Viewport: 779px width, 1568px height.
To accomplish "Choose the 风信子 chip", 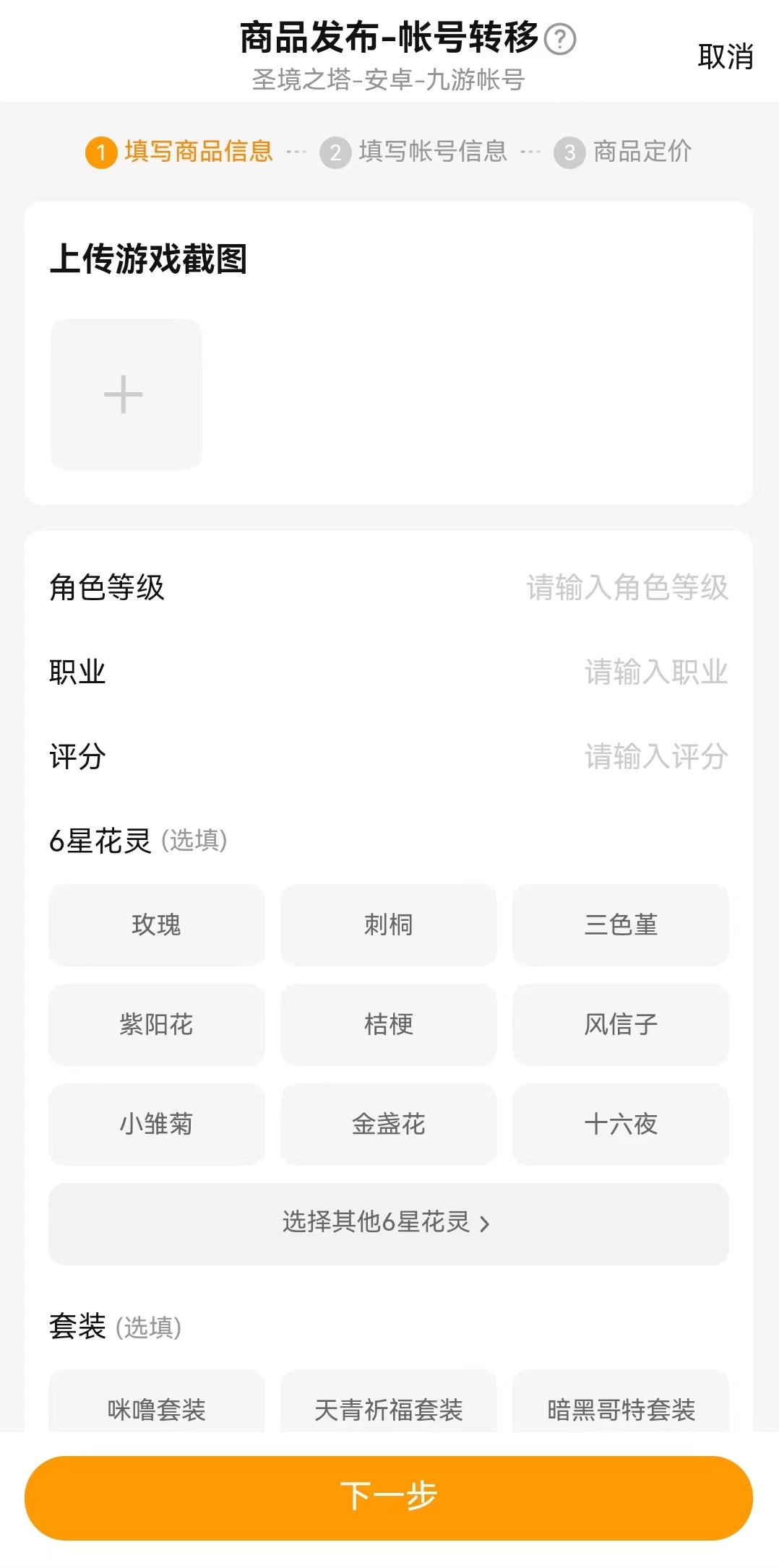I will [621, 1024].
